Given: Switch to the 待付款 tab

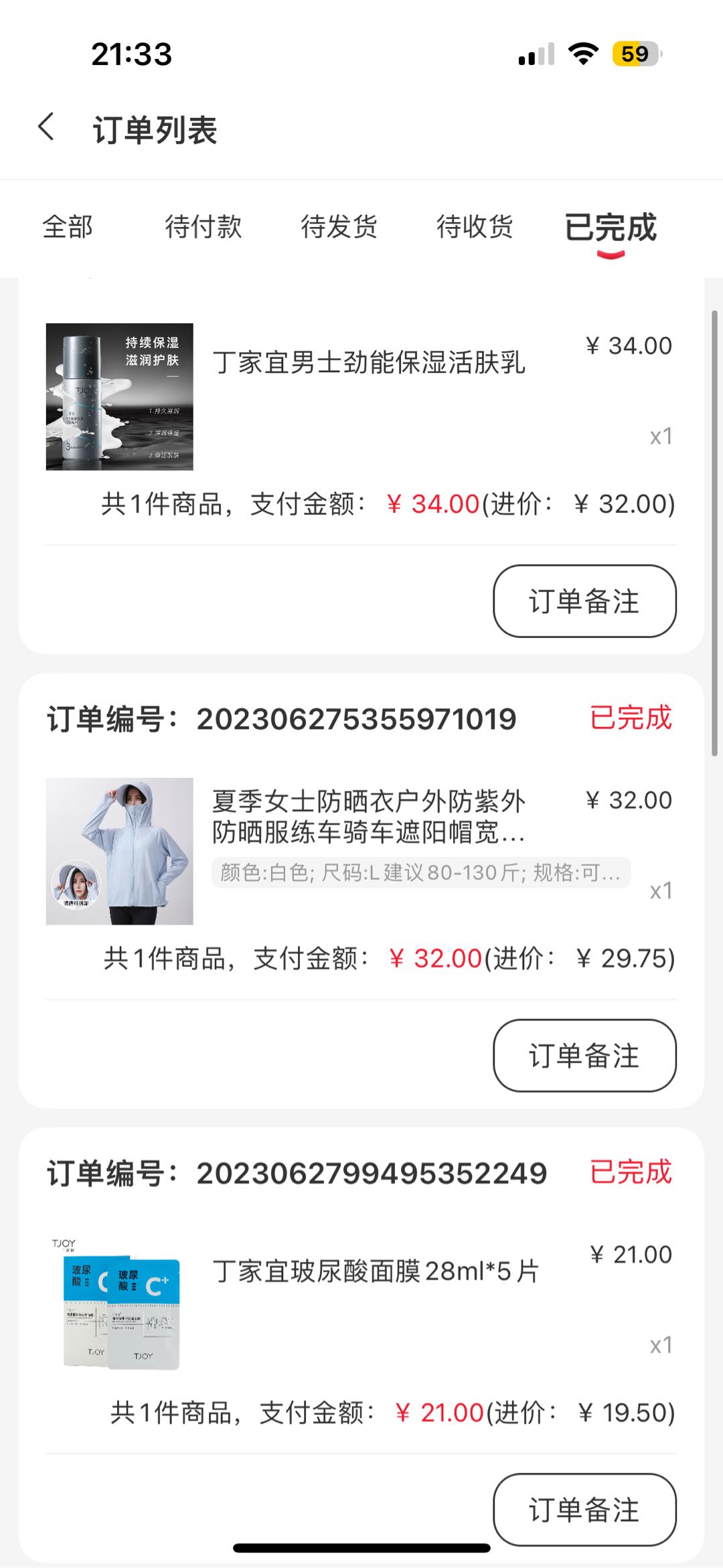Looking at the screenshot, I should coord(204,227).
